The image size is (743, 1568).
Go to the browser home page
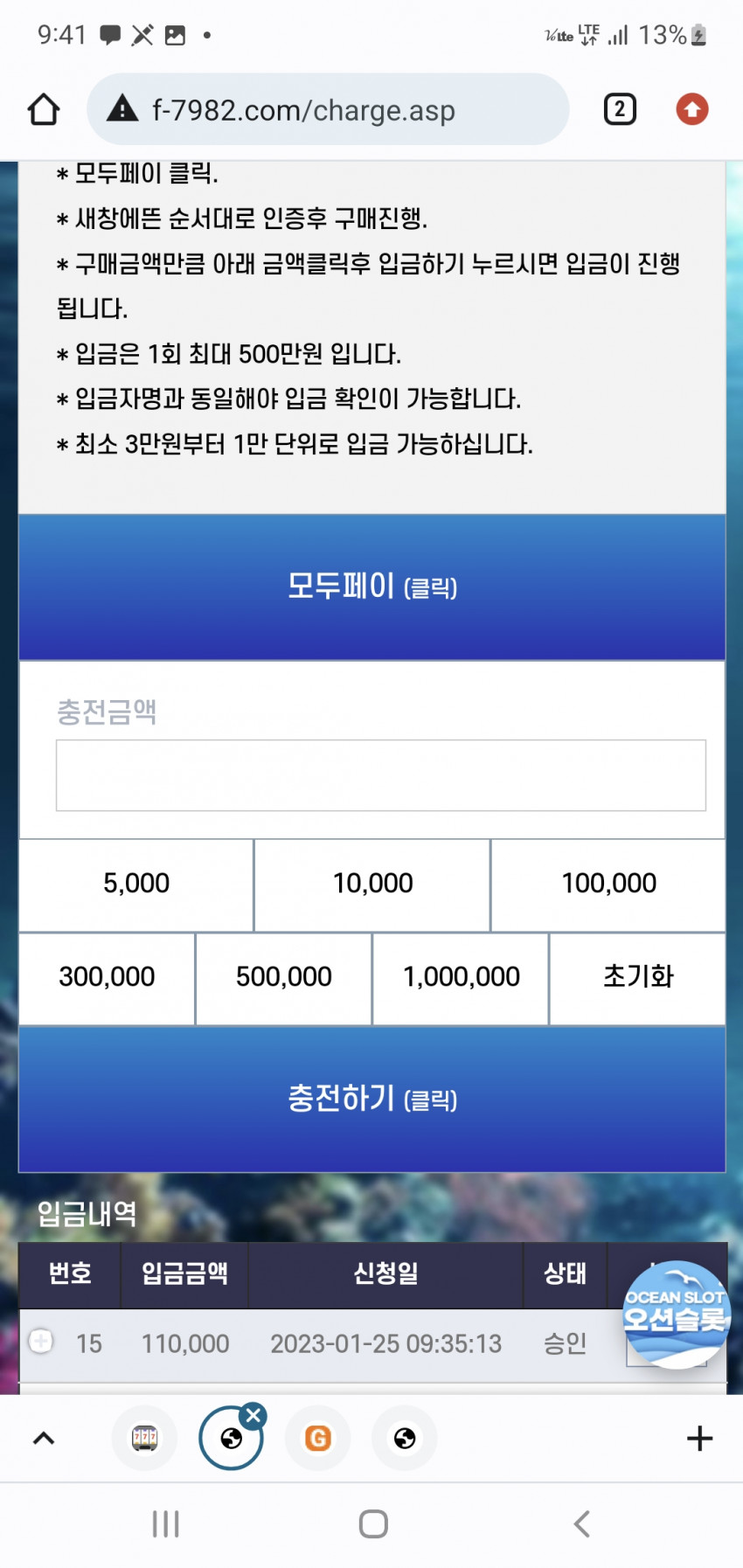pyautogui.click(x=44, y=110)
